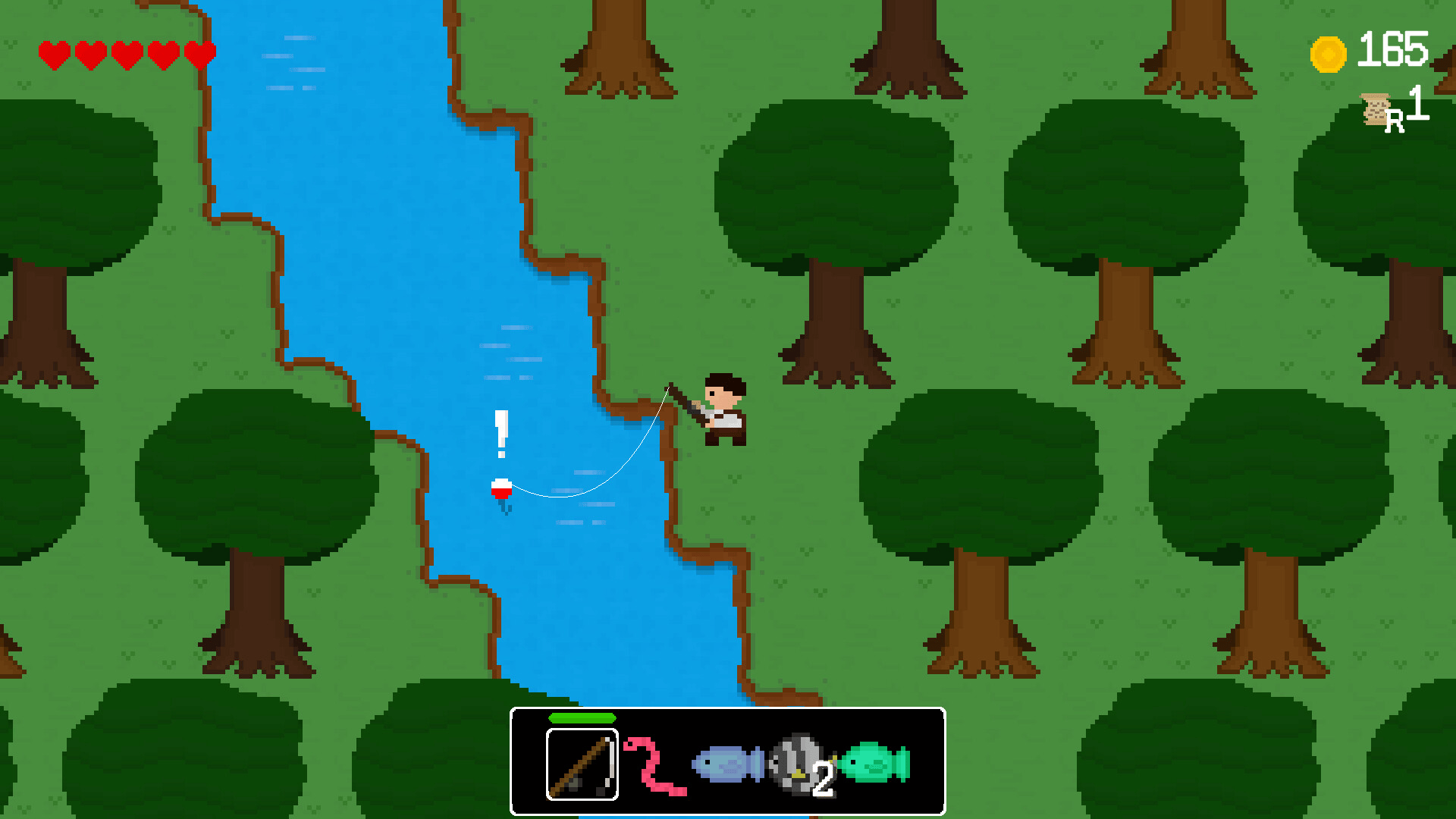Screen dimensions: 1456x819
Task: Select the fishing rod in the hotbar
Action: tap(582, 764)
